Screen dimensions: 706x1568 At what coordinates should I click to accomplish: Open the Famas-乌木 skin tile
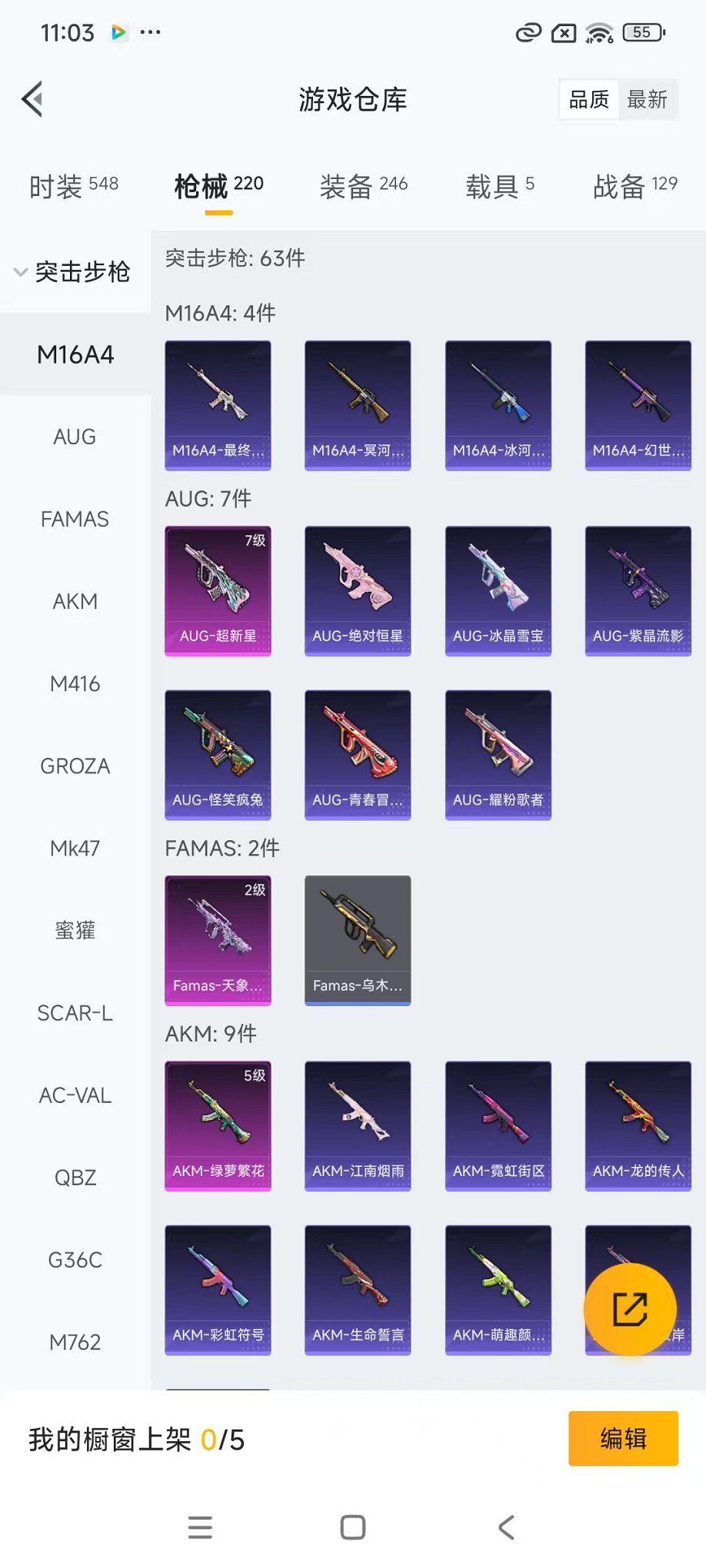[x=358, y=940]
